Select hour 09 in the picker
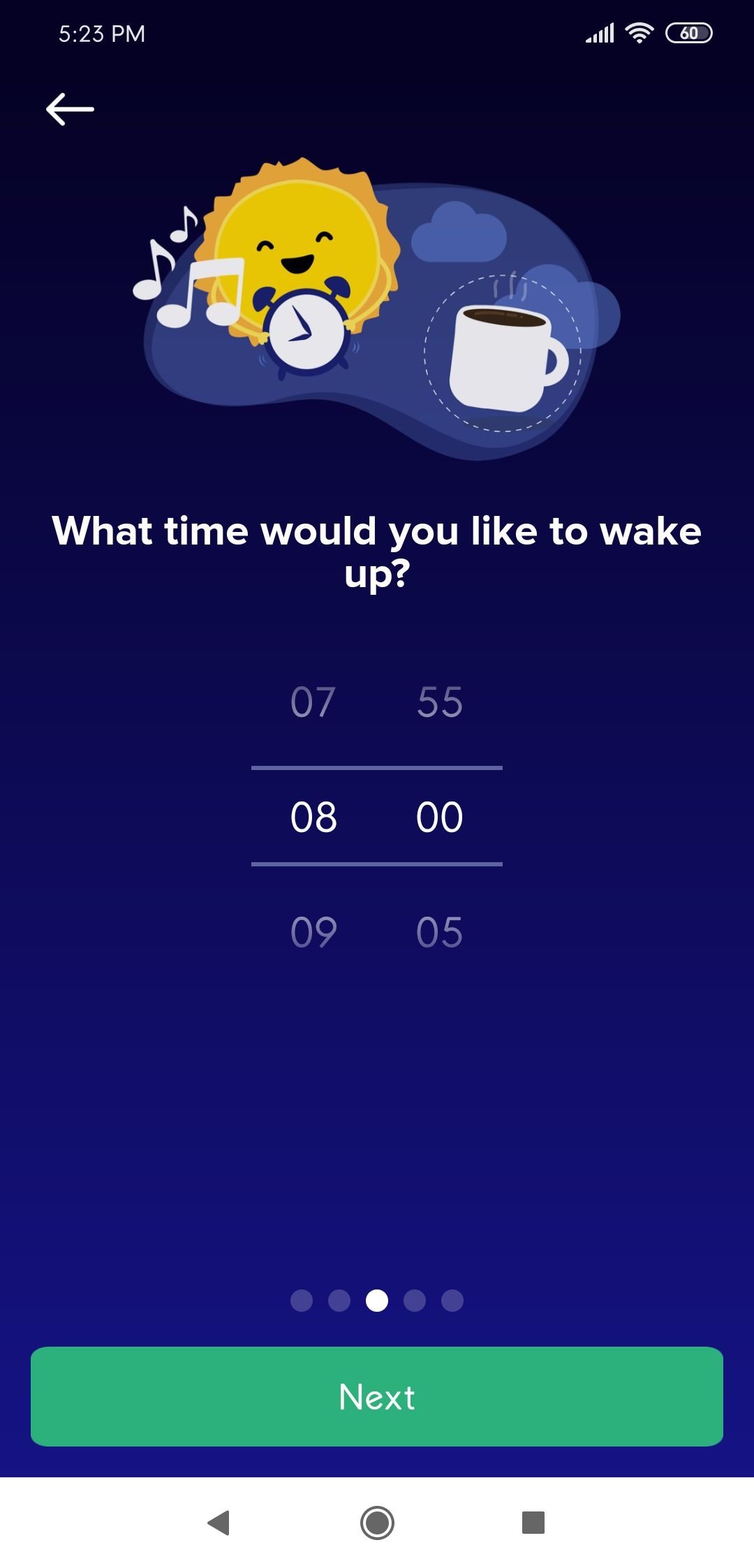 (x=313, y=933)
